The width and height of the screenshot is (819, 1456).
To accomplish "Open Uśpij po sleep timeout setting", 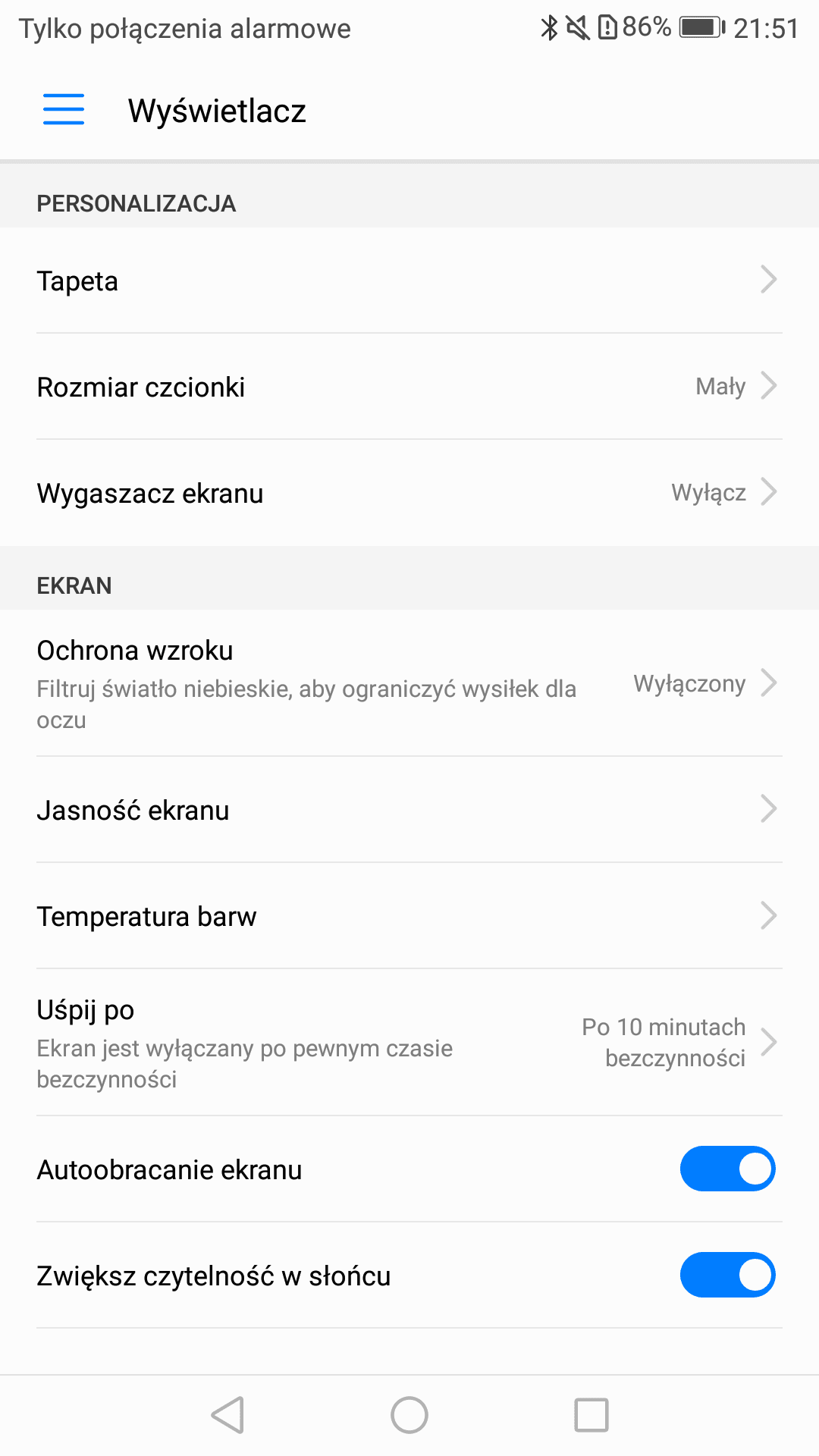I will [409, 1043].
